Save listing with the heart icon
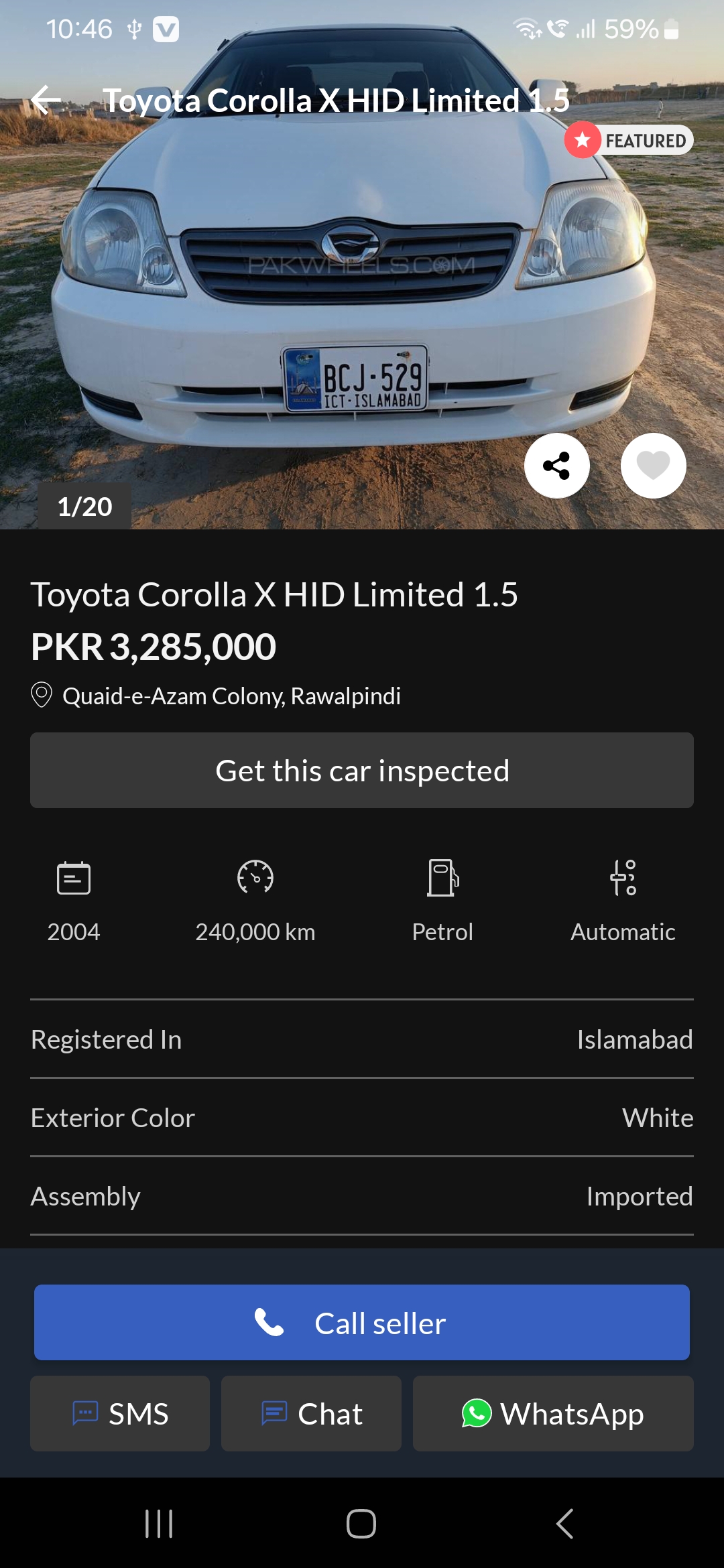This screenshot has height=1568, width=724. pyautogui.click(x=653, y=465)
